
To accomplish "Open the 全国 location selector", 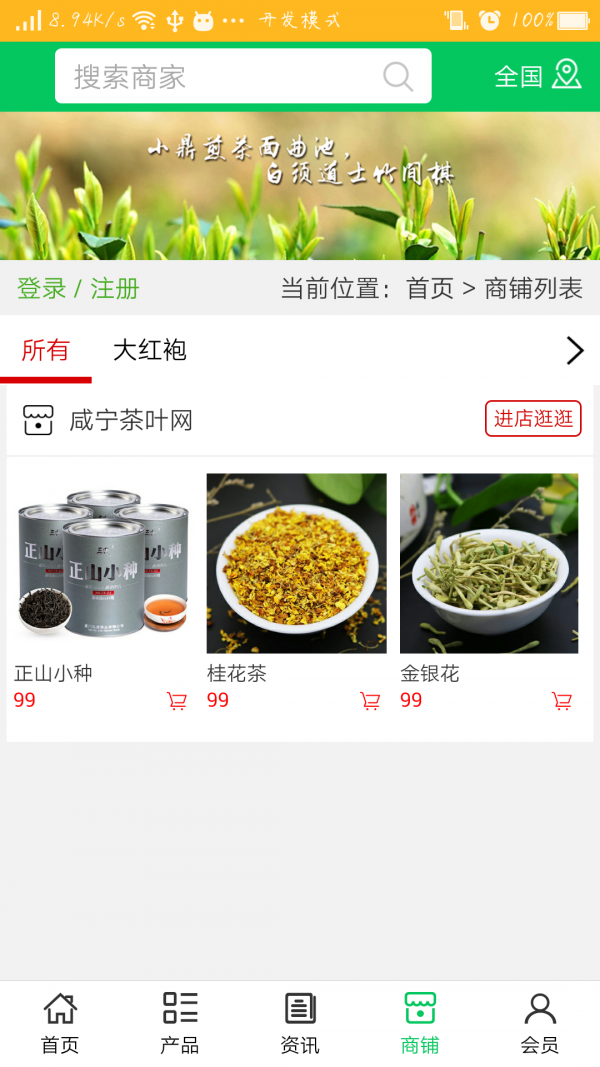I will tap(538, 76).
